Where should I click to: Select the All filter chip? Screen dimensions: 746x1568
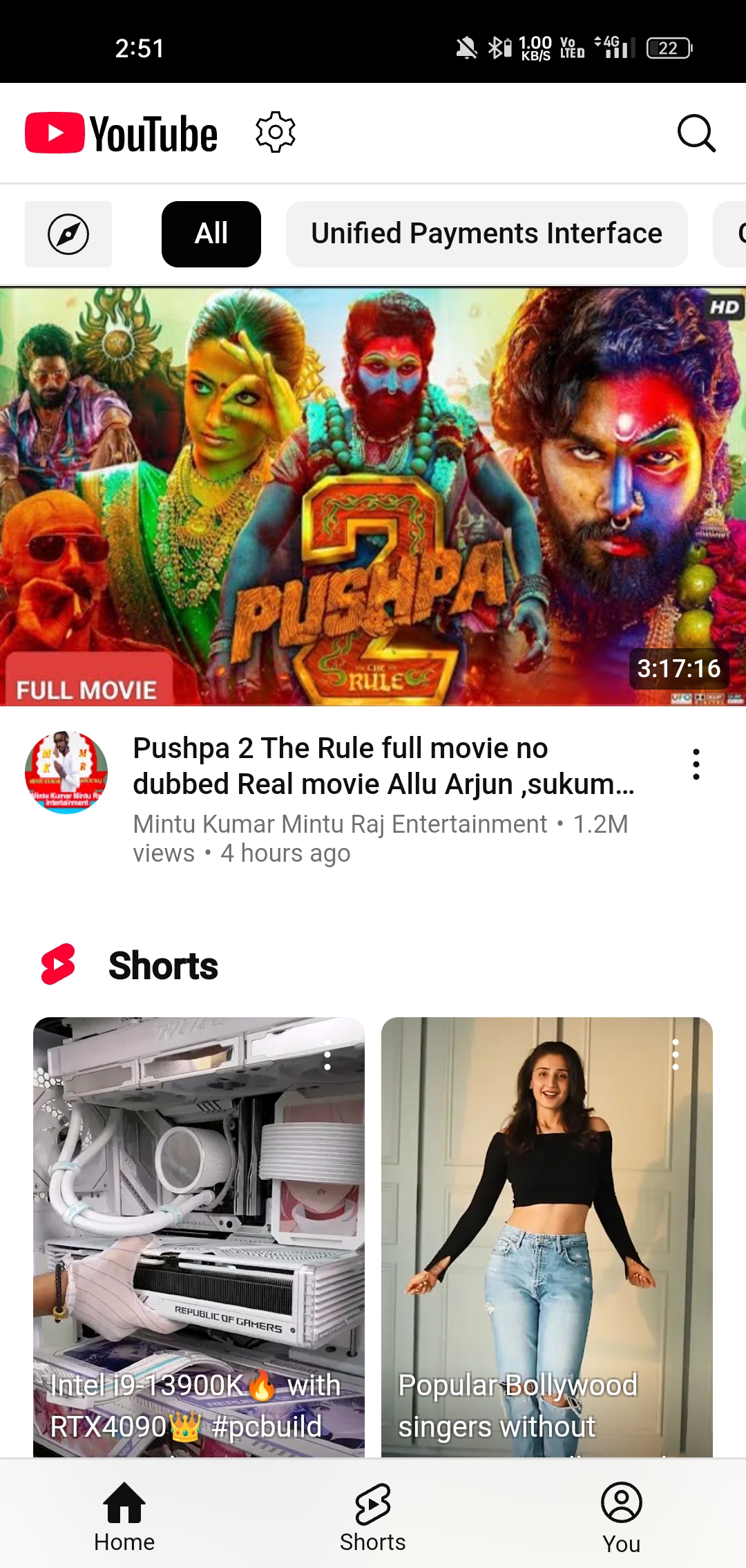tap(211, 234)
